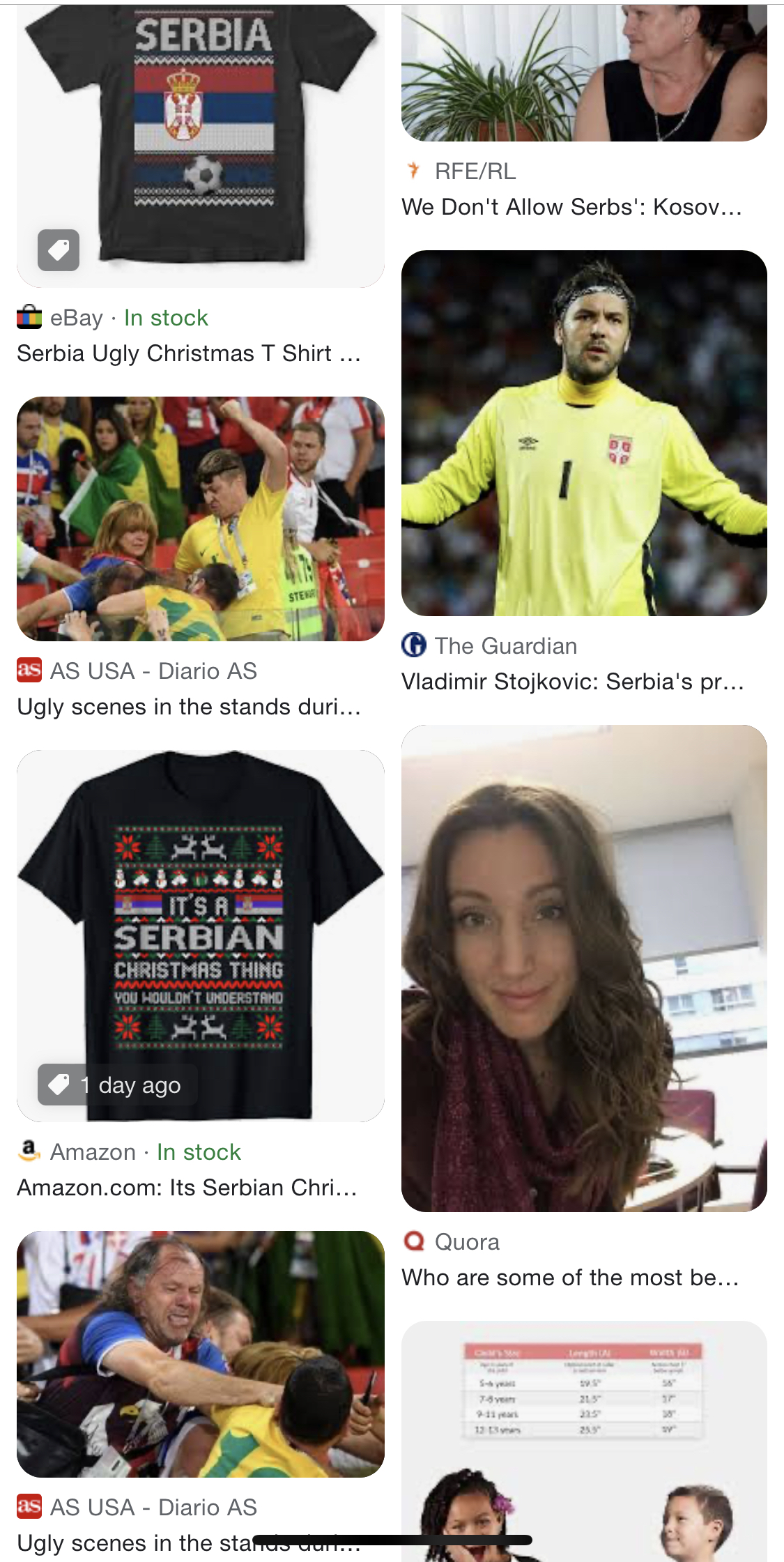
Task: Tap the Vladimir Stojkovic: Serbia's caption link
Action: [x=573, y=681]
